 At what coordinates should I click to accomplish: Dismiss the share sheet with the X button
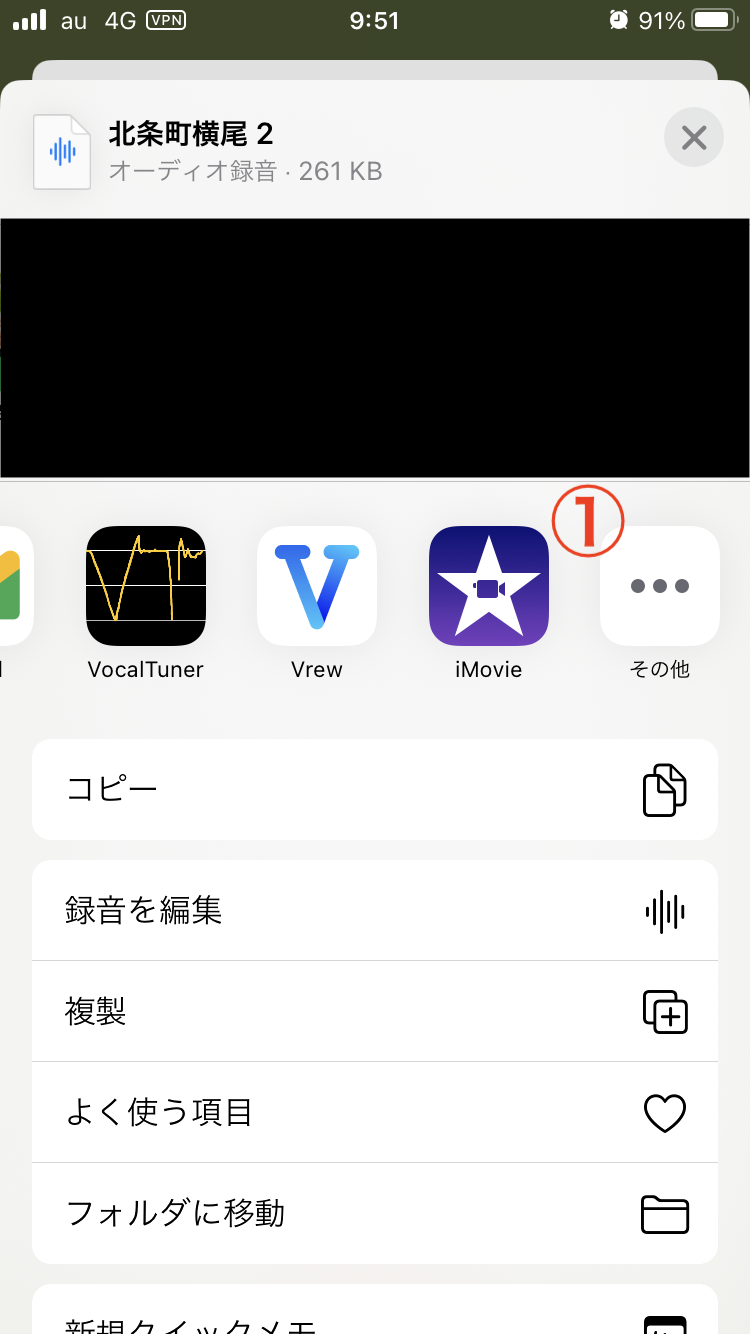click(693, 137)
